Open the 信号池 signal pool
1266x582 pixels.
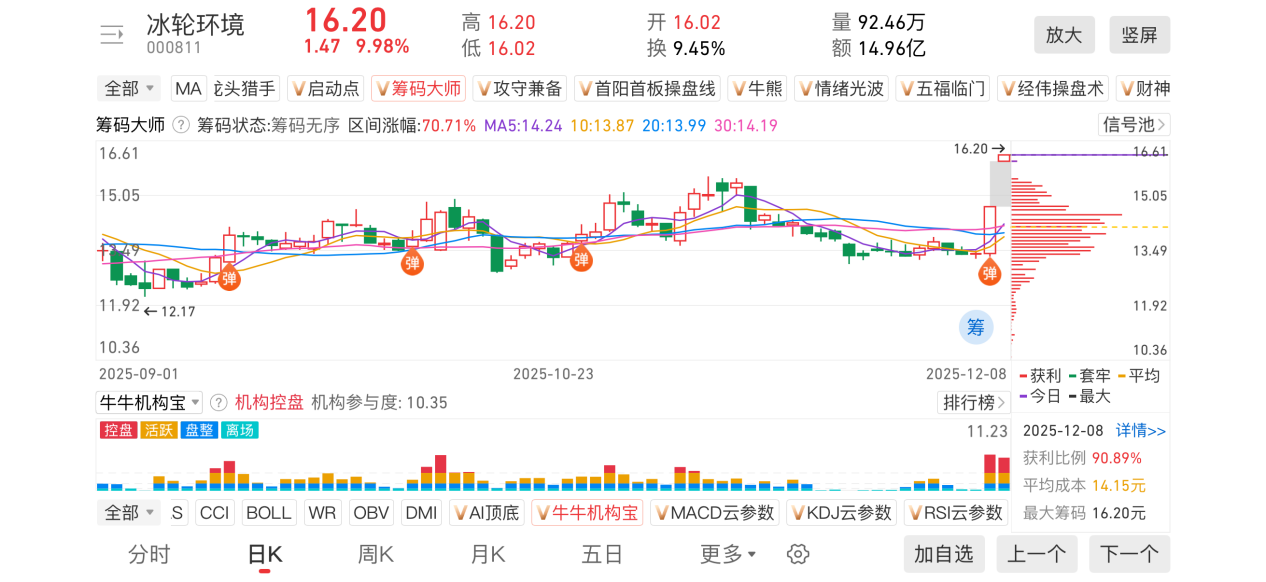tap(1133, 125)
